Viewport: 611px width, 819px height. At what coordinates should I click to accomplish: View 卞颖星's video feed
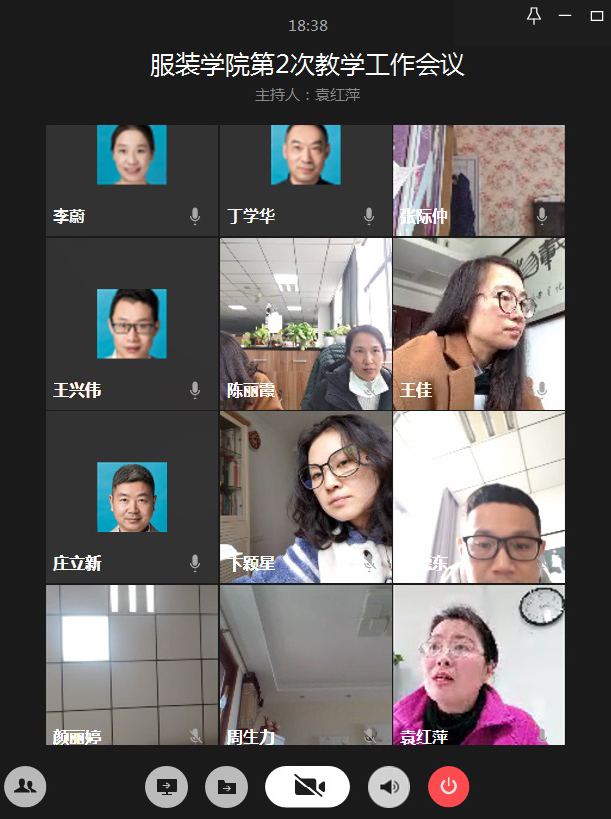pyautogui.click(x=305, y=497)
